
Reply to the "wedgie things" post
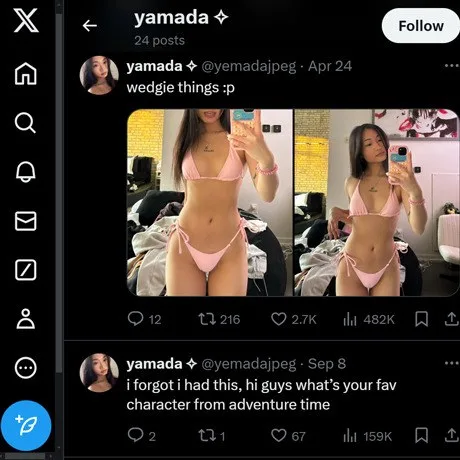point(136,319)
